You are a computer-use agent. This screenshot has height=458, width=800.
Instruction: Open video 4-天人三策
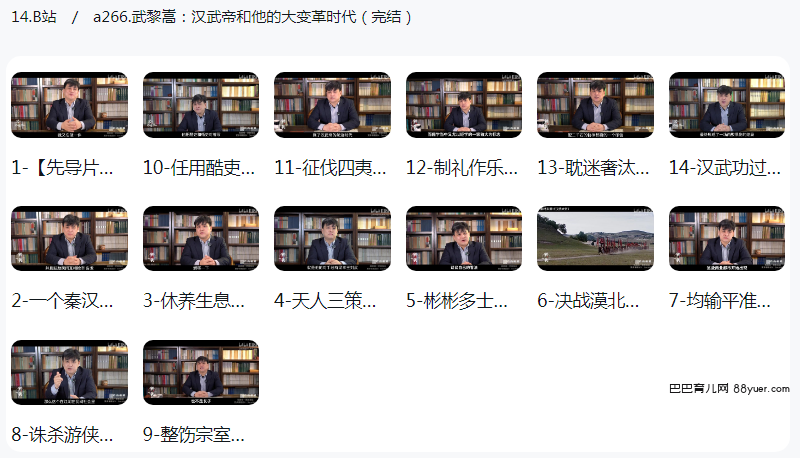coord(332,238)
